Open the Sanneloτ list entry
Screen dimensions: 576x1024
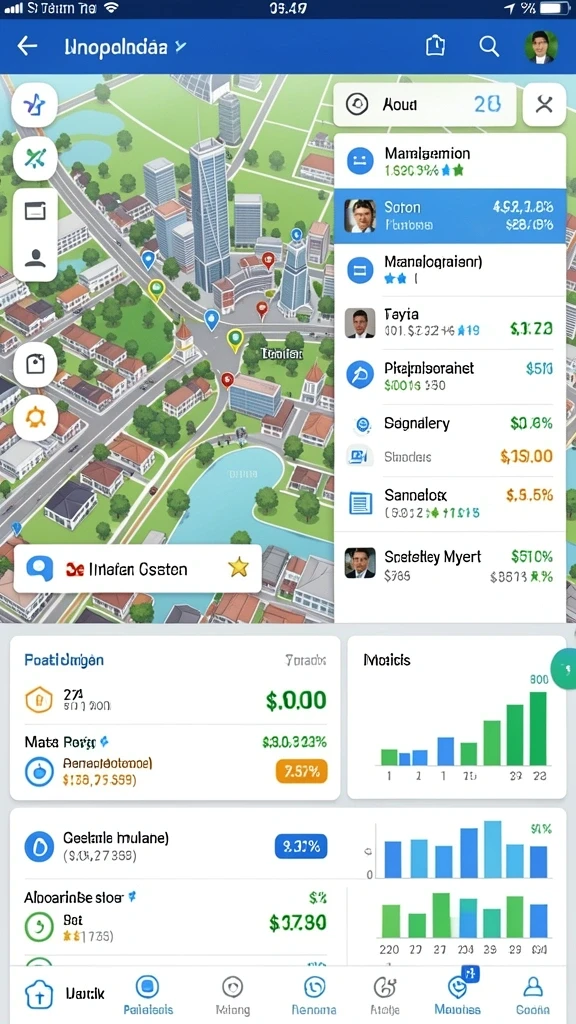point(449,503)
